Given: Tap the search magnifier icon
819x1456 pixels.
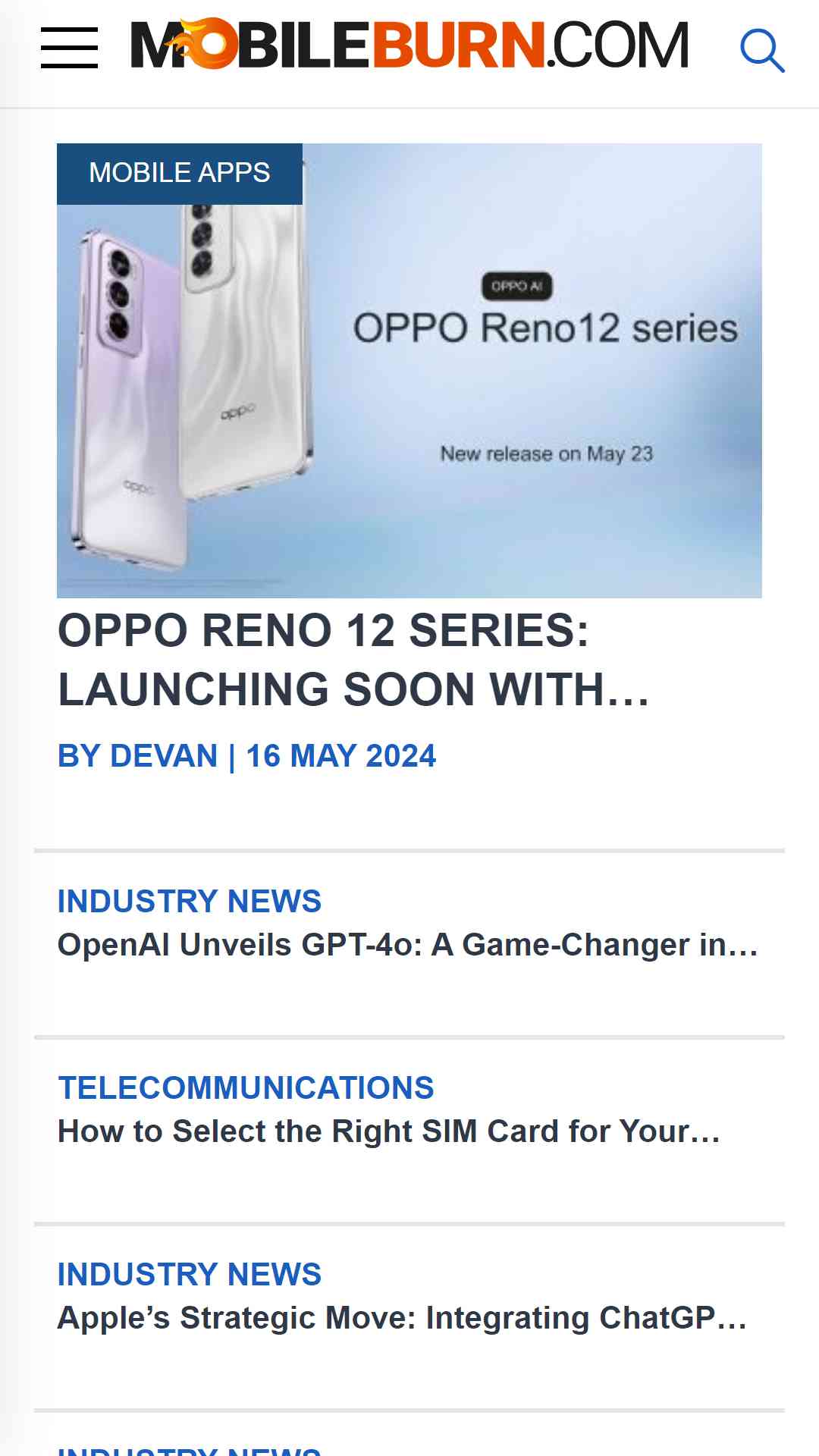Looking at the screenshot, I should tap(762, 51).
